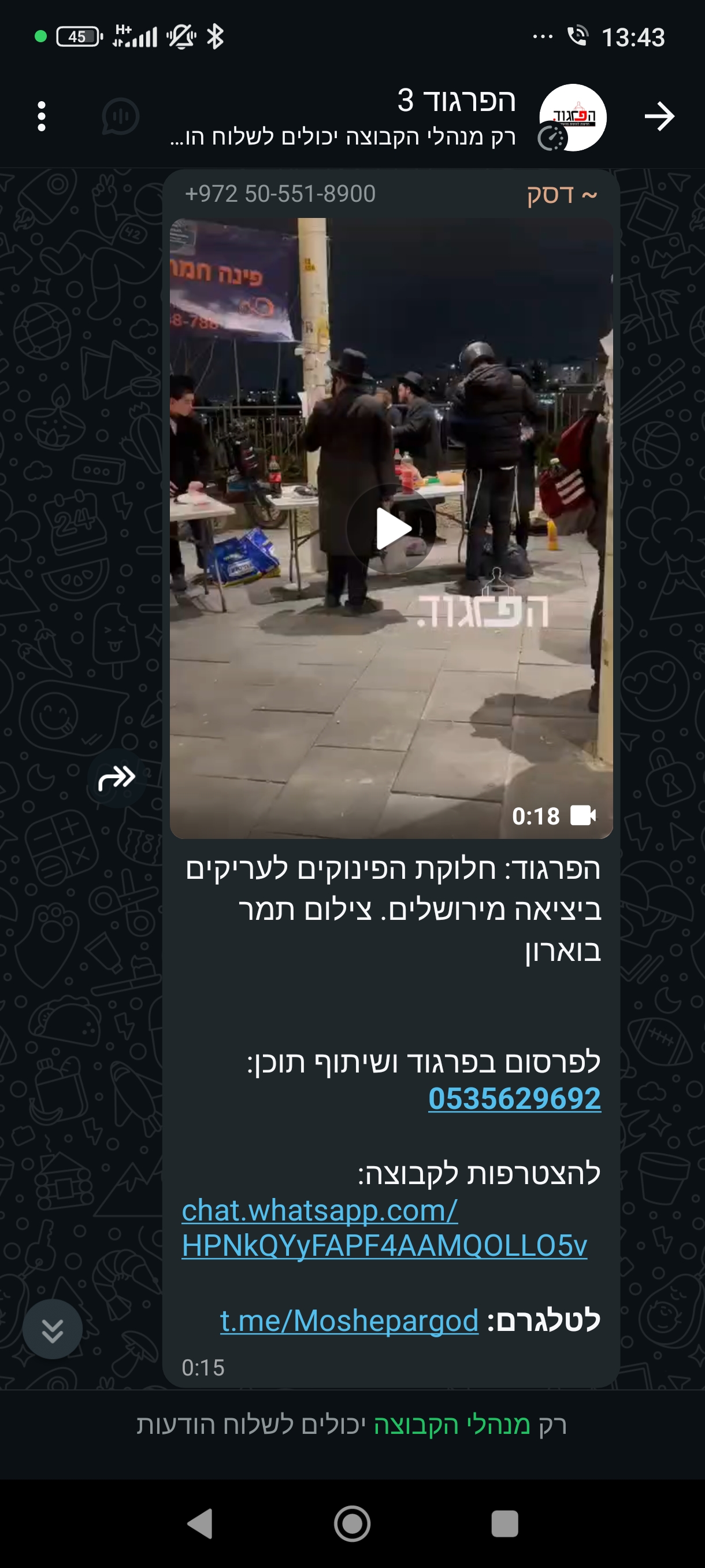Tap the phone number 0535629692

514,1099
